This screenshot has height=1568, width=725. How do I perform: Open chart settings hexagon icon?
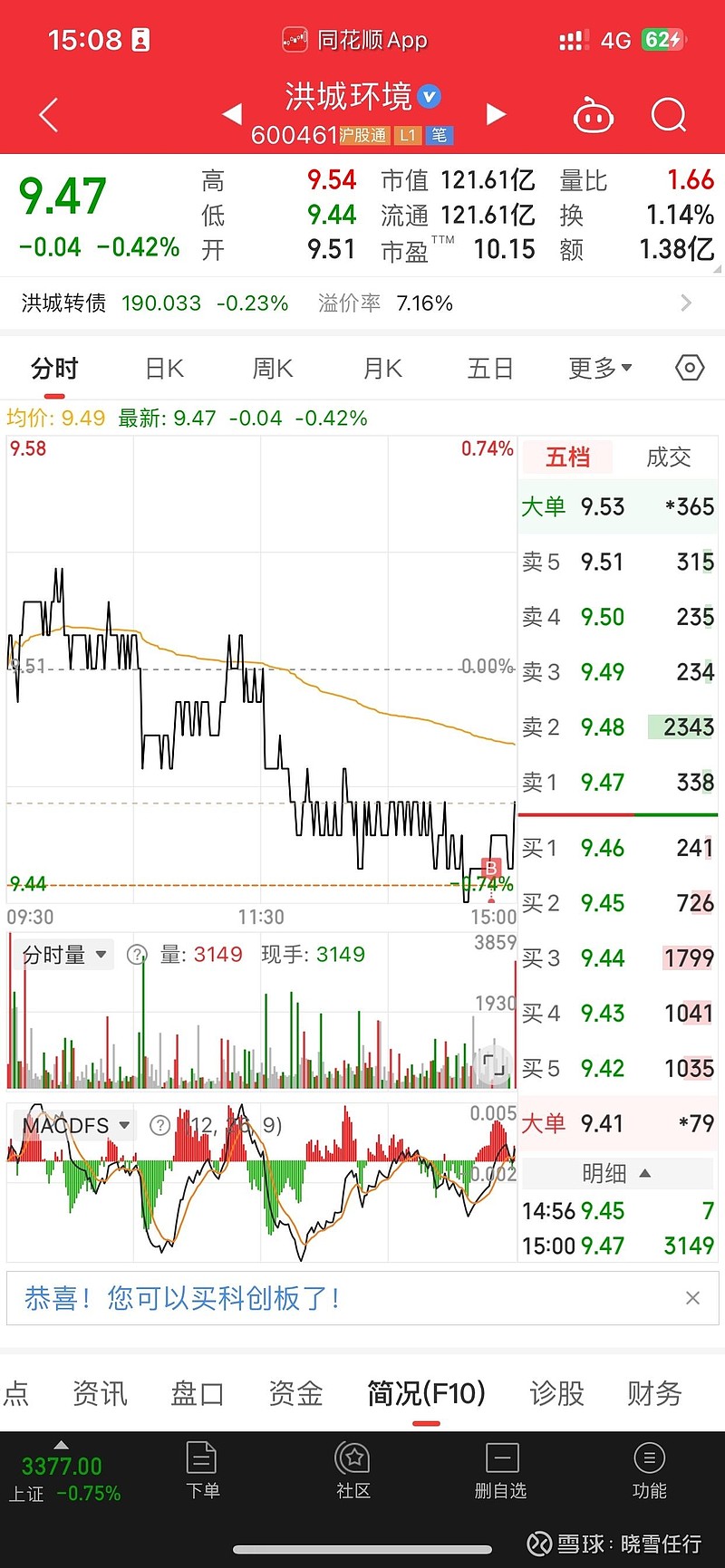tap(690, 368)
